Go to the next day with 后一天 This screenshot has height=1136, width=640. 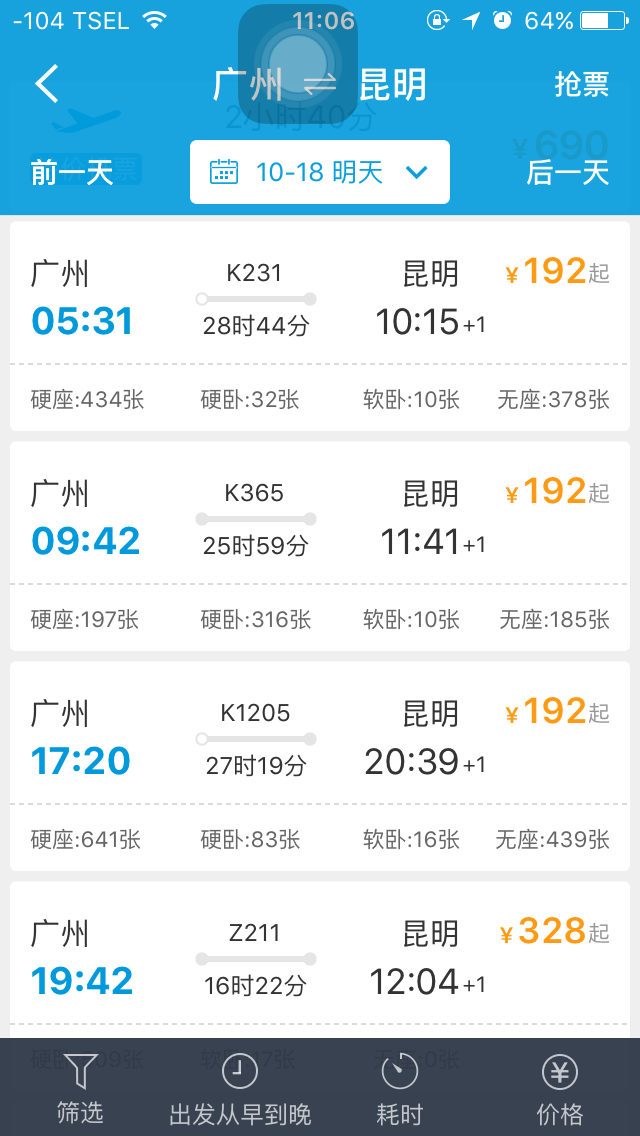click(x=567, y=172)
